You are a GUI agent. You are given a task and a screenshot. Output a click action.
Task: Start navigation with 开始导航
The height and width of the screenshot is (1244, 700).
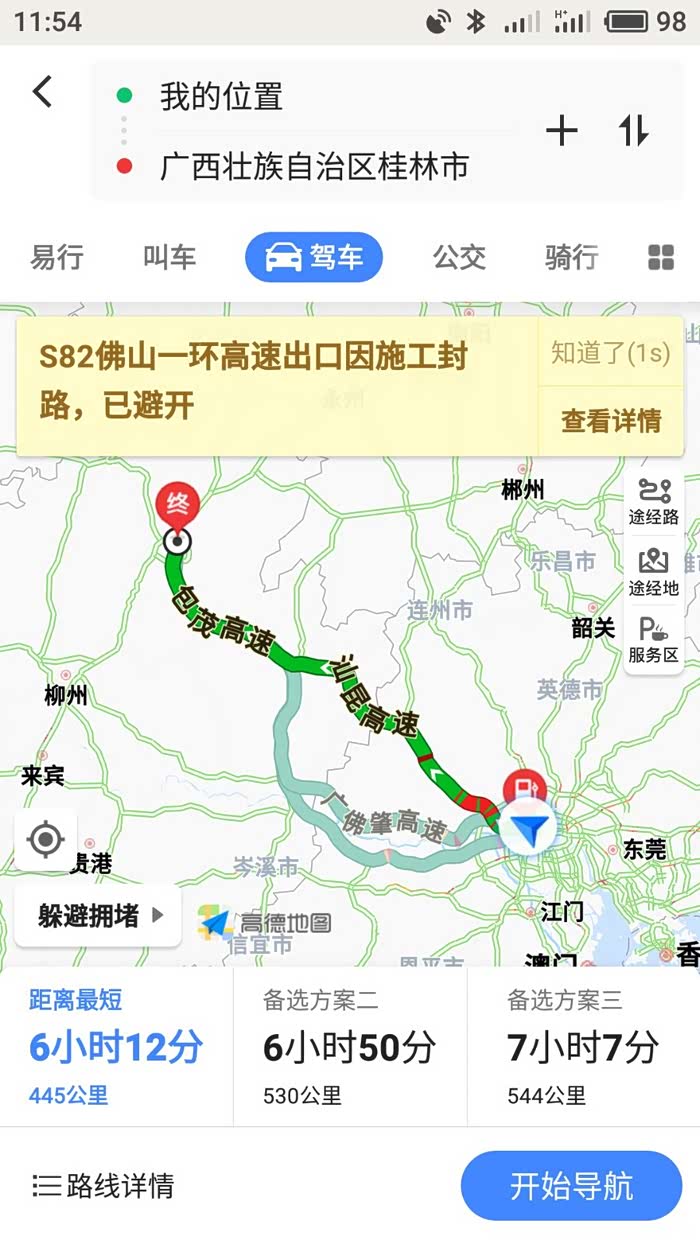[x=571, y=1186]
